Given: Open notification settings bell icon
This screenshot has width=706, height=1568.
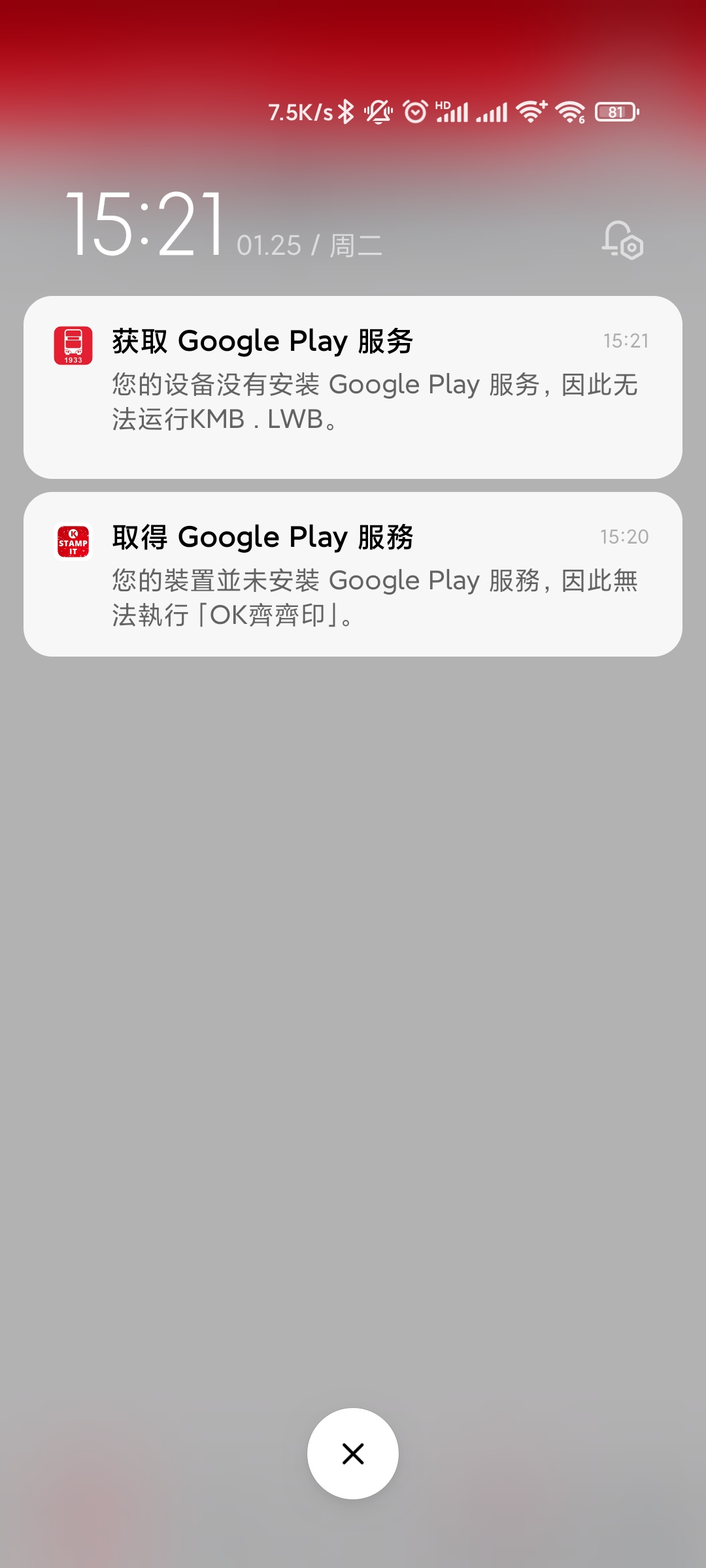Looking at the screenshot, I should click(x=622, y=240).
